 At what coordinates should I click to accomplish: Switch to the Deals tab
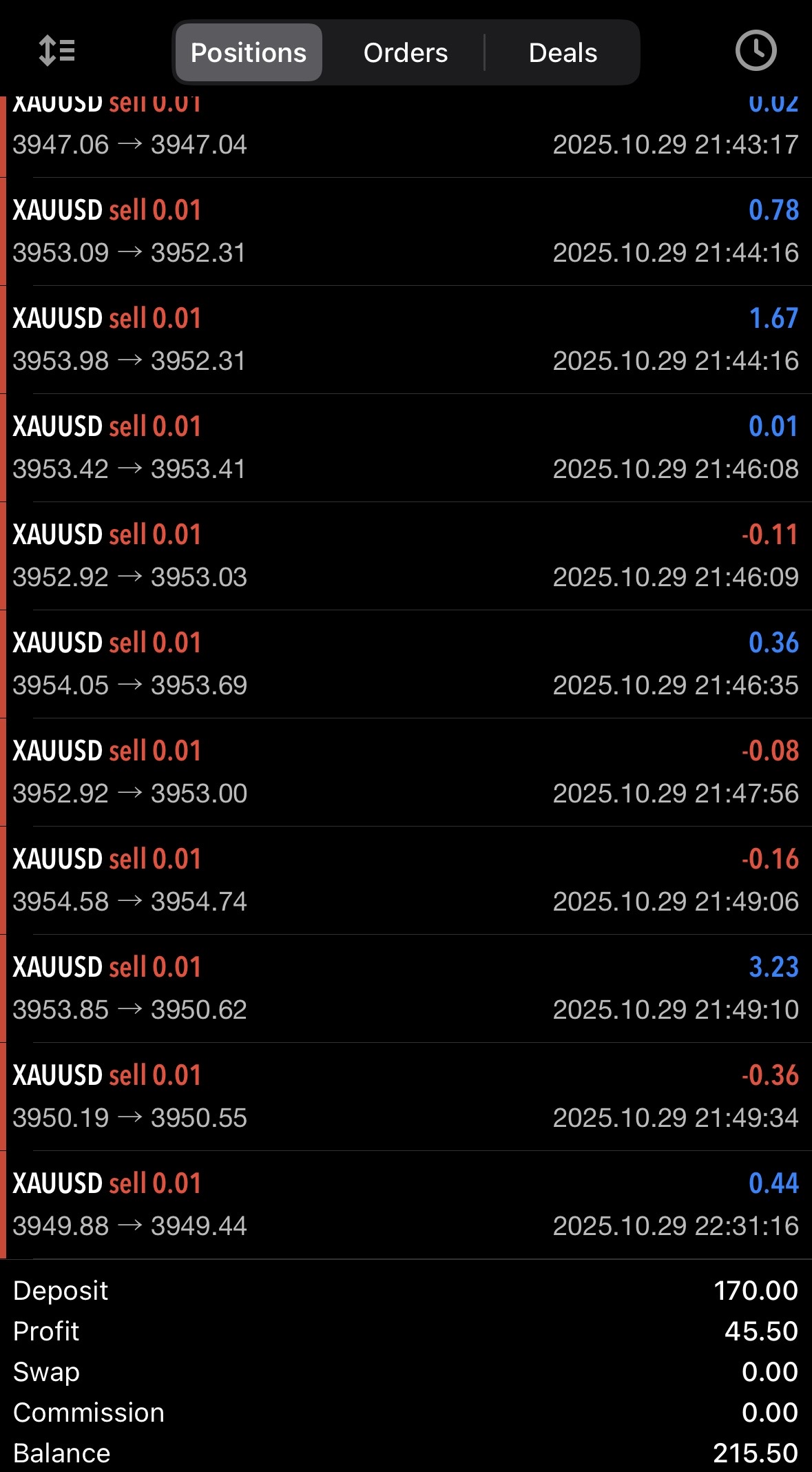pyautogui.click(x=563, y=53)
